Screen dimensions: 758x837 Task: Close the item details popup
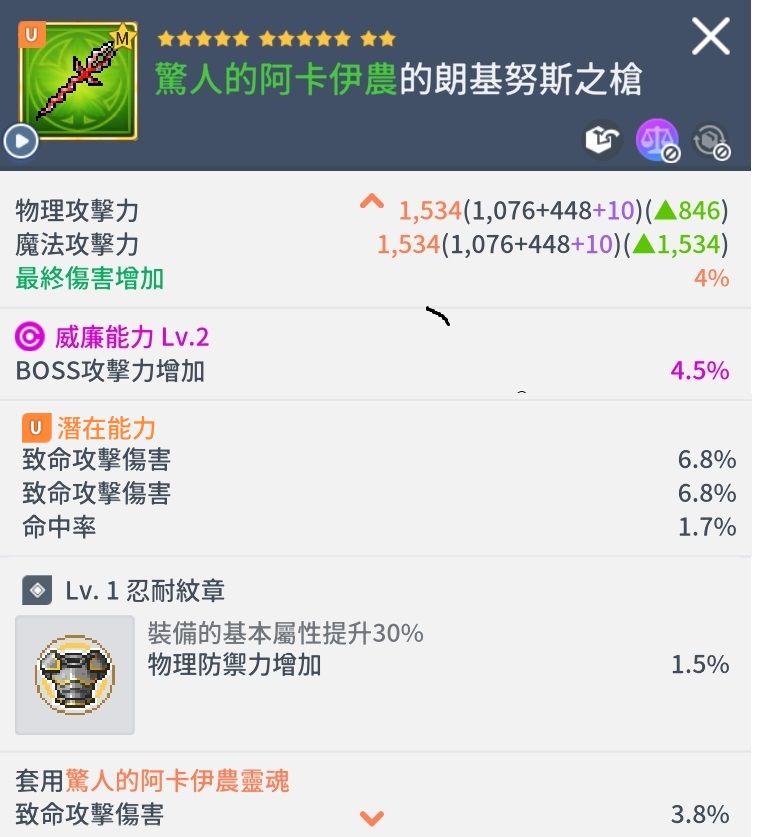pyautogui.click(x=711, y=38)
